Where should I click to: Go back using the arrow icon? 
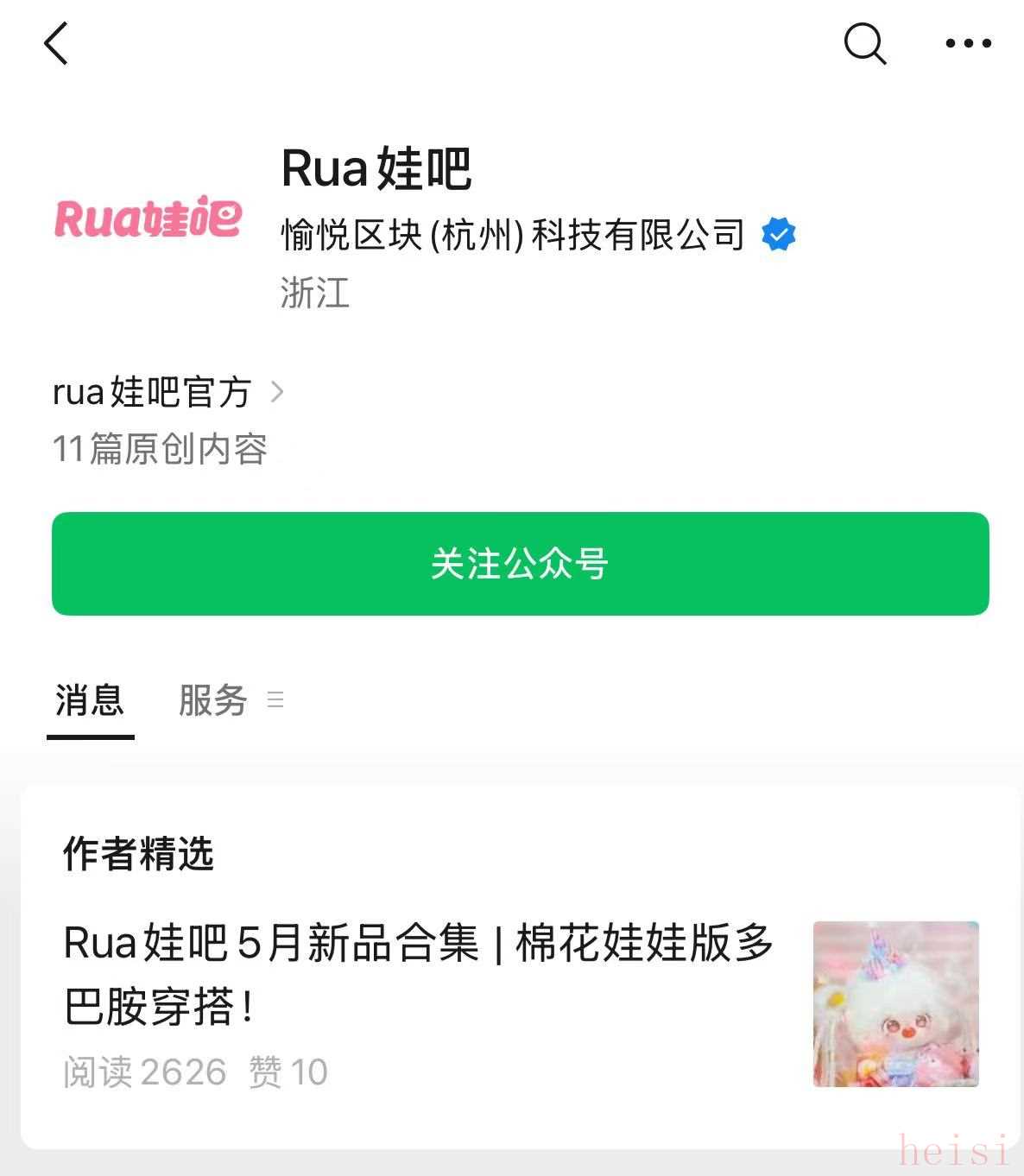pyautogui.click(x=56, y=43)
